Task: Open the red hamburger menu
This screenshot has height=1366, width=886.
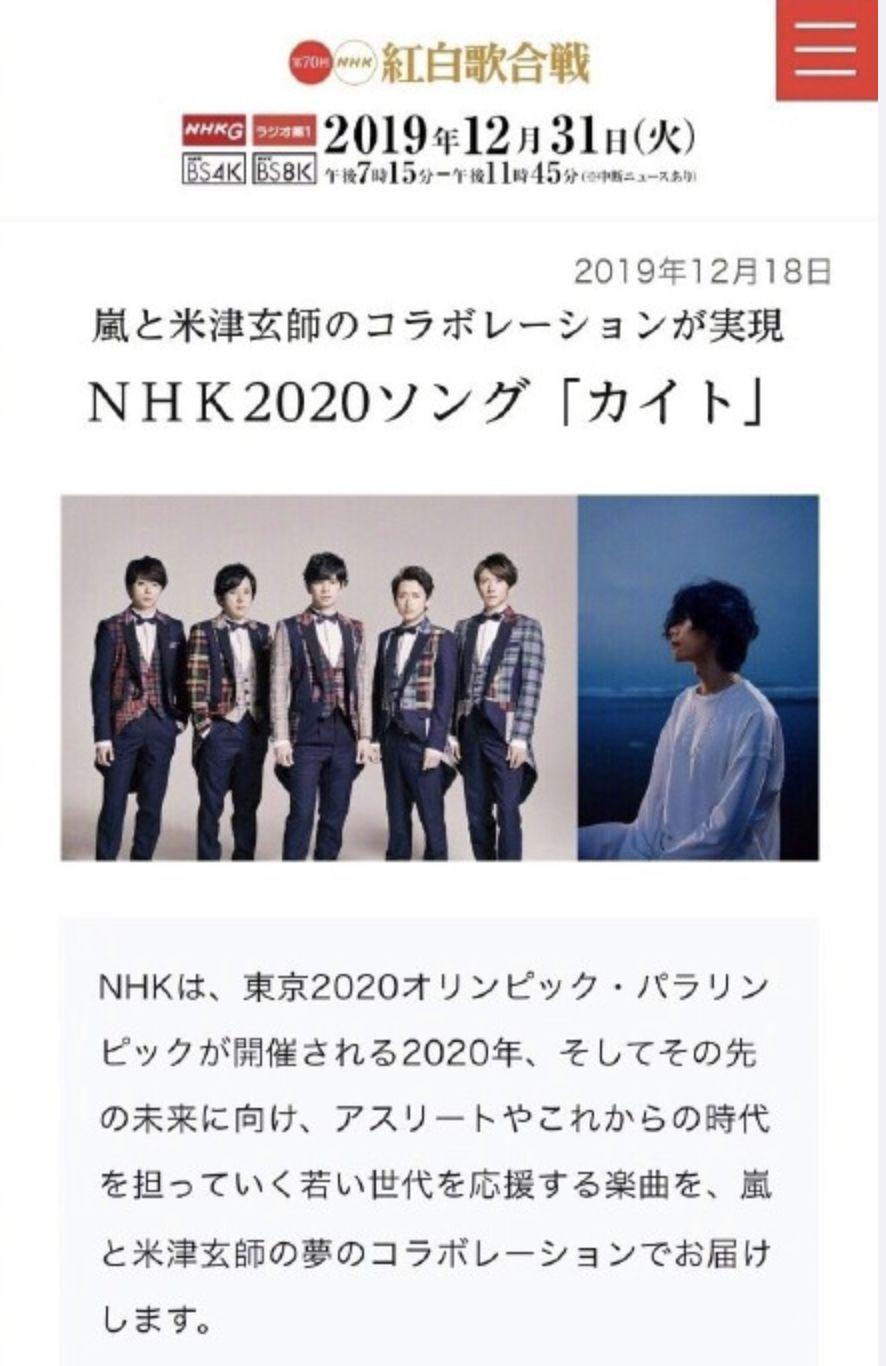Action: tap(826, 49)
